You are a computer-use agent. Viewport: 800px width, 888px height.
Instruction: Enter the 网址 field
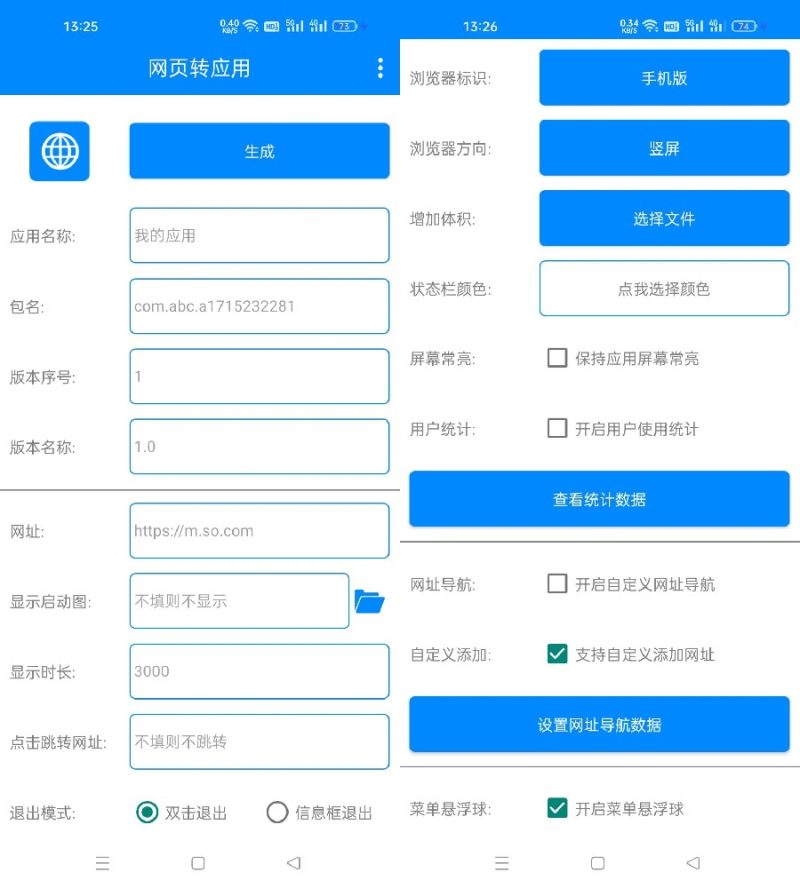click(x=259, y=531)
